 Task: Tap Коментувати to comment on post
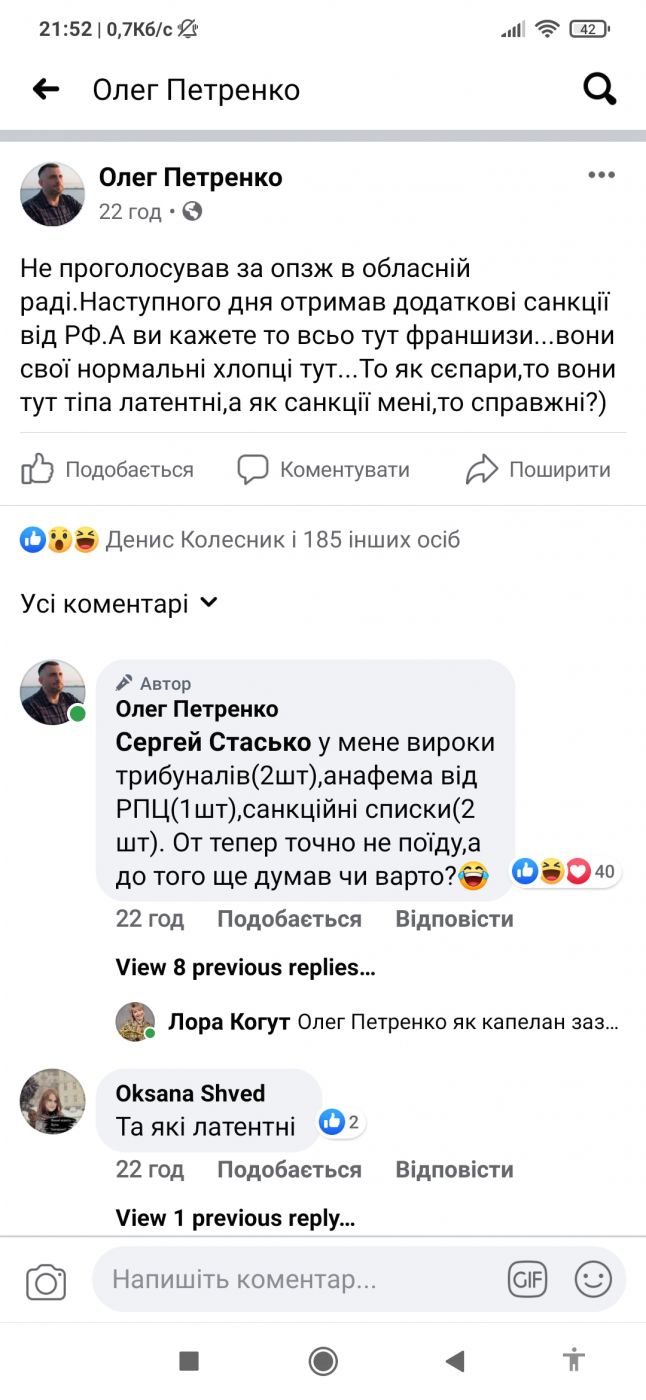324,469
